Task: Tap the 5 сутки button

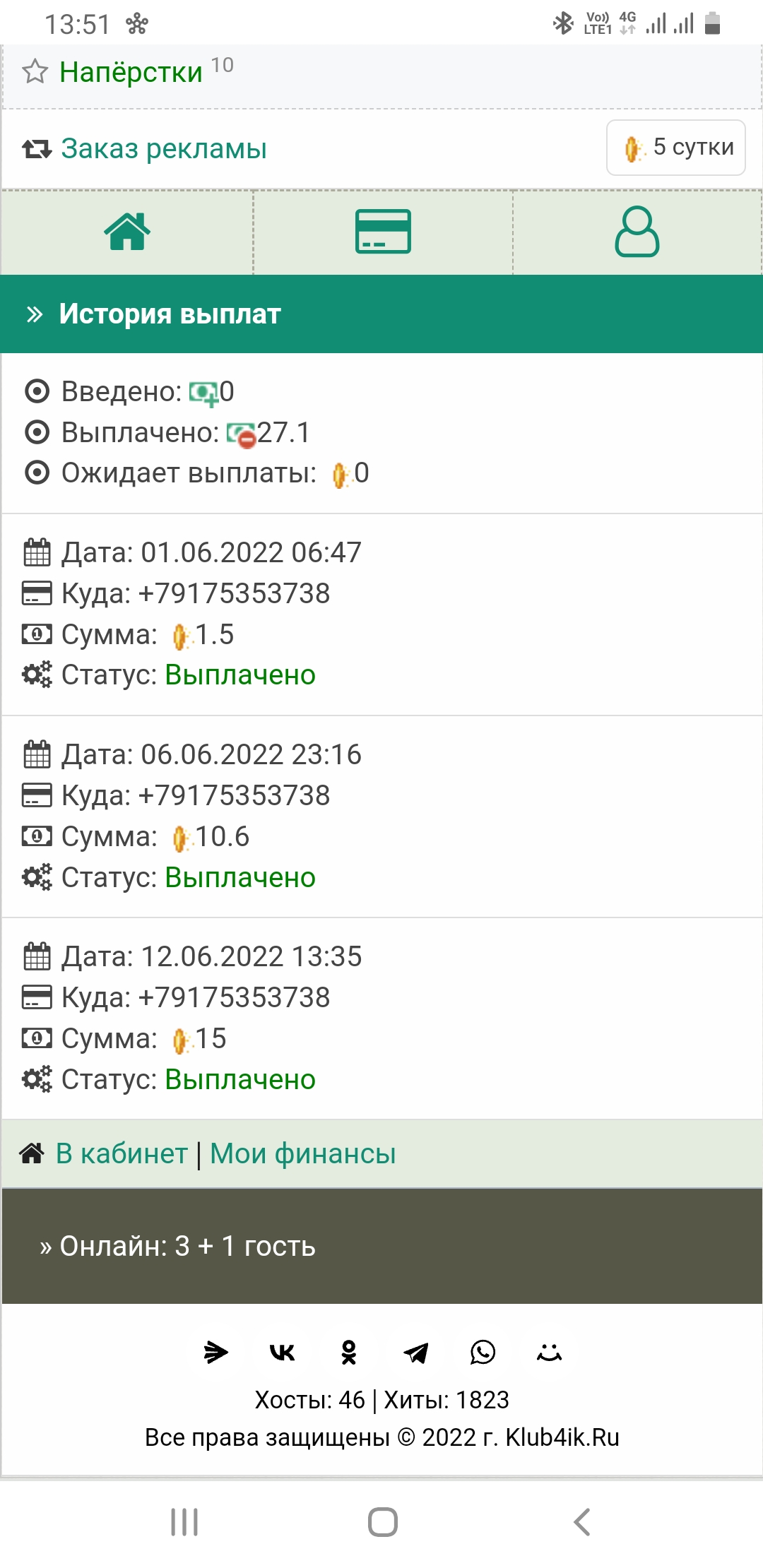Action: click(x=676, y=148)
